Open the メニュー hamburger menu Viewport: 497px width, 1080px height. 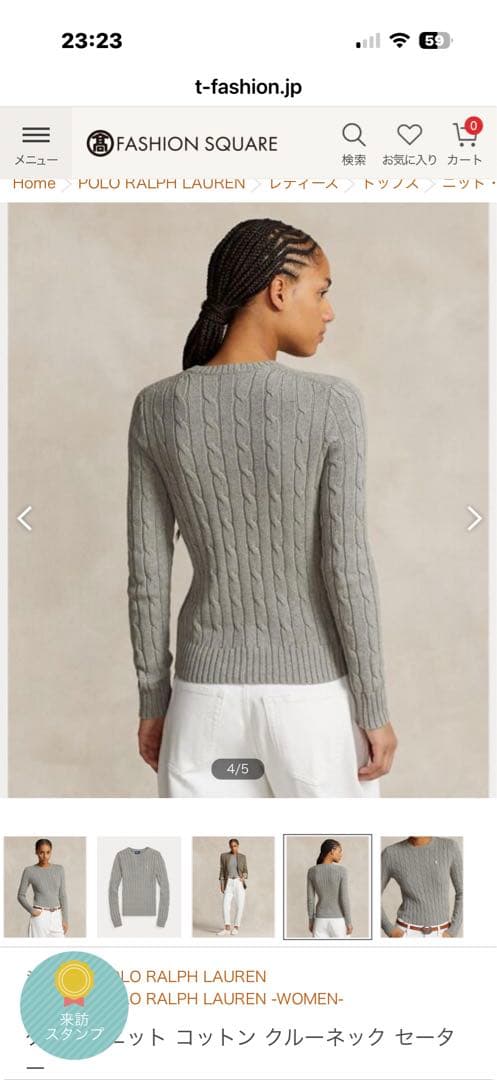click(36, 144)
